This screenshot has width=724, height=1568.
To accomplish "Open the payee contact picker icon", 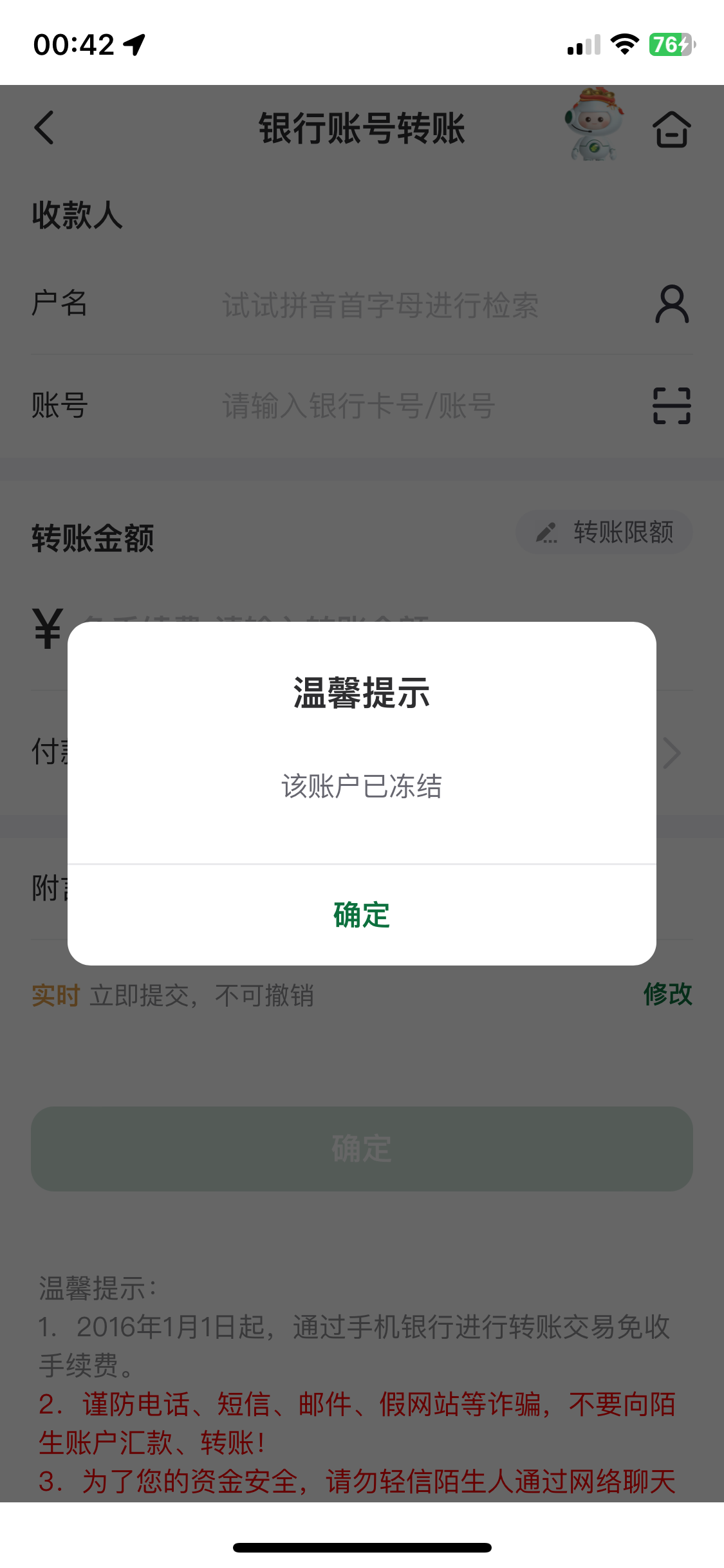I will [x=672, y=304].
